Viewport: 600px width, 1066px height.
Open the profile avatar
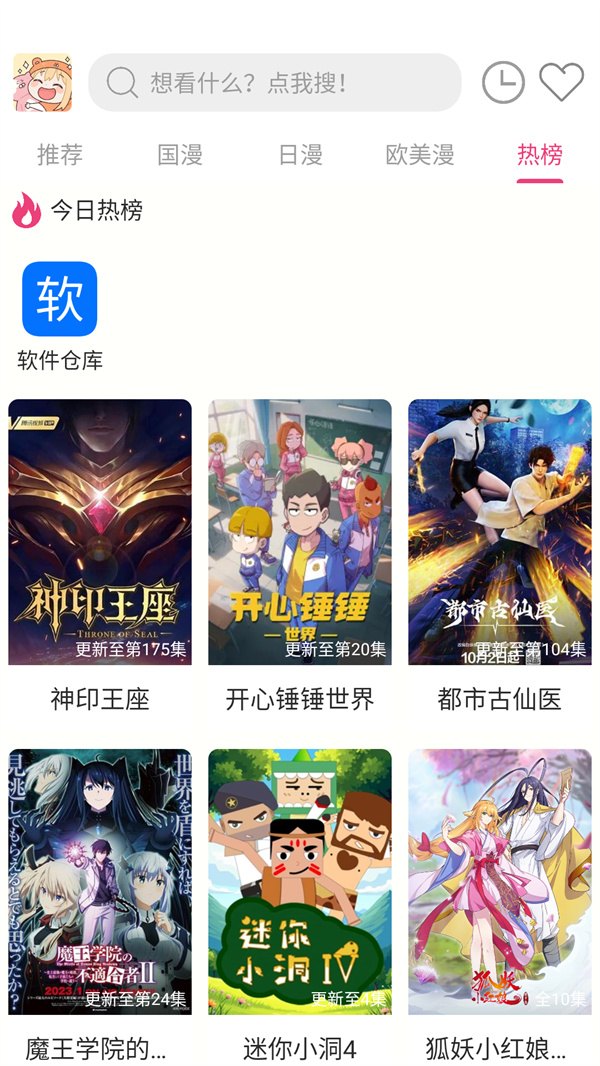[42, 82]
